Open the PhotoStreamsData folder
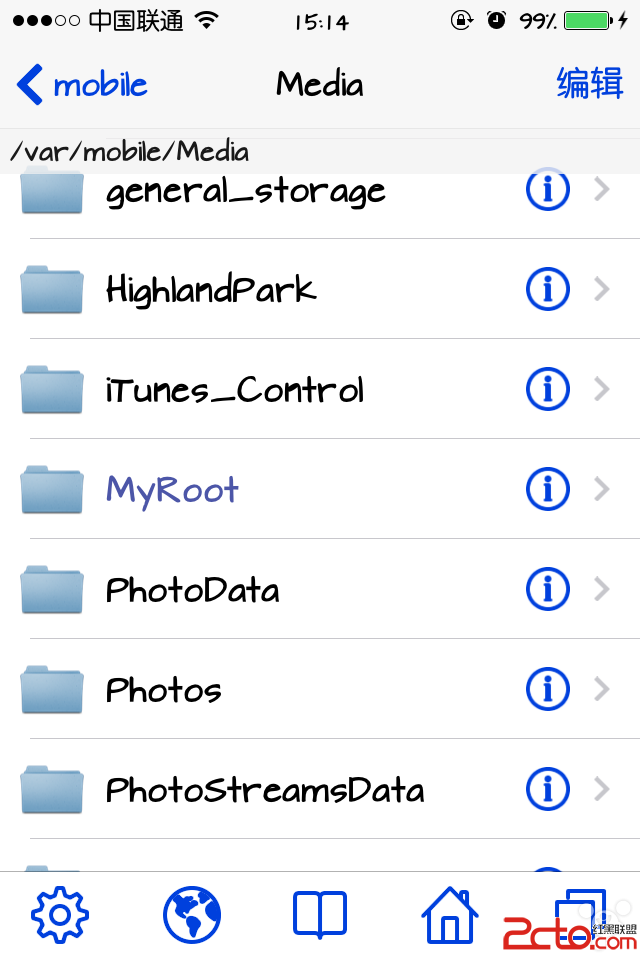The image size is (640, 960). (265, 790)
